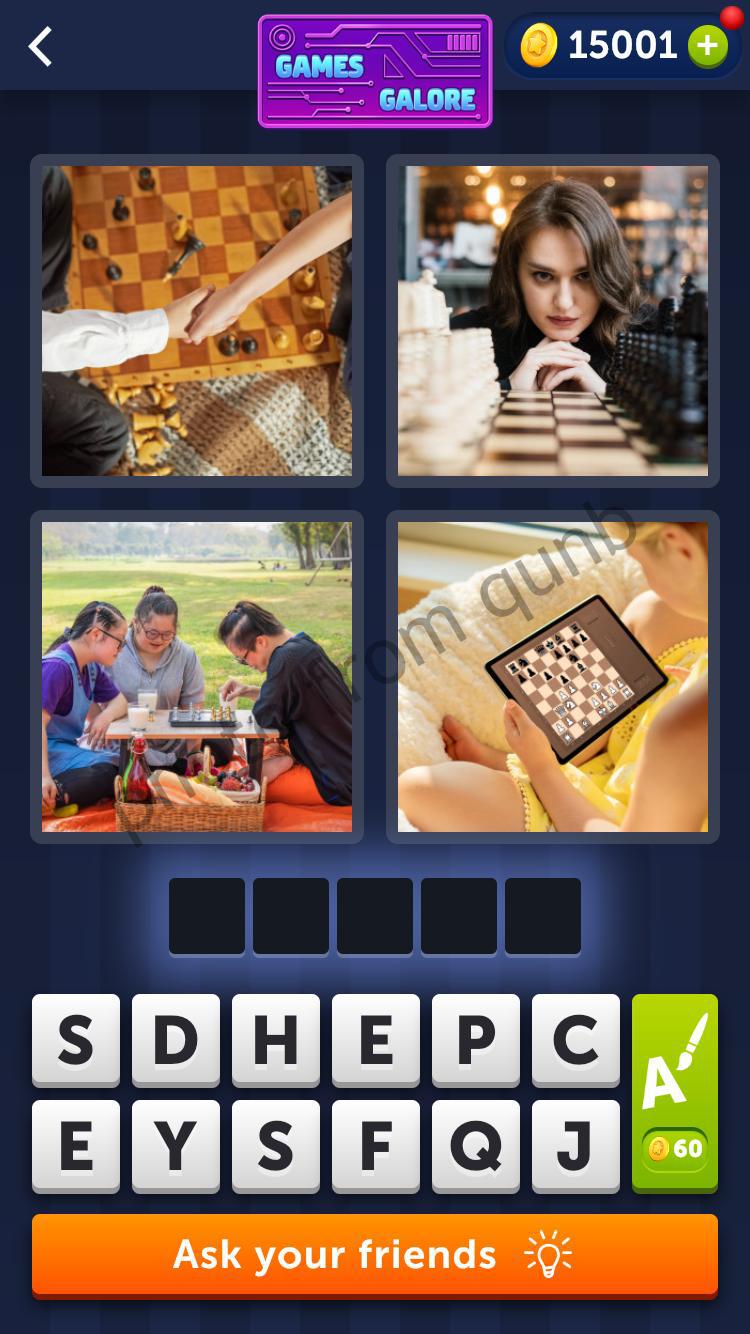Enlarge the picture of woman behind chessboard

(x=553, y=321)
